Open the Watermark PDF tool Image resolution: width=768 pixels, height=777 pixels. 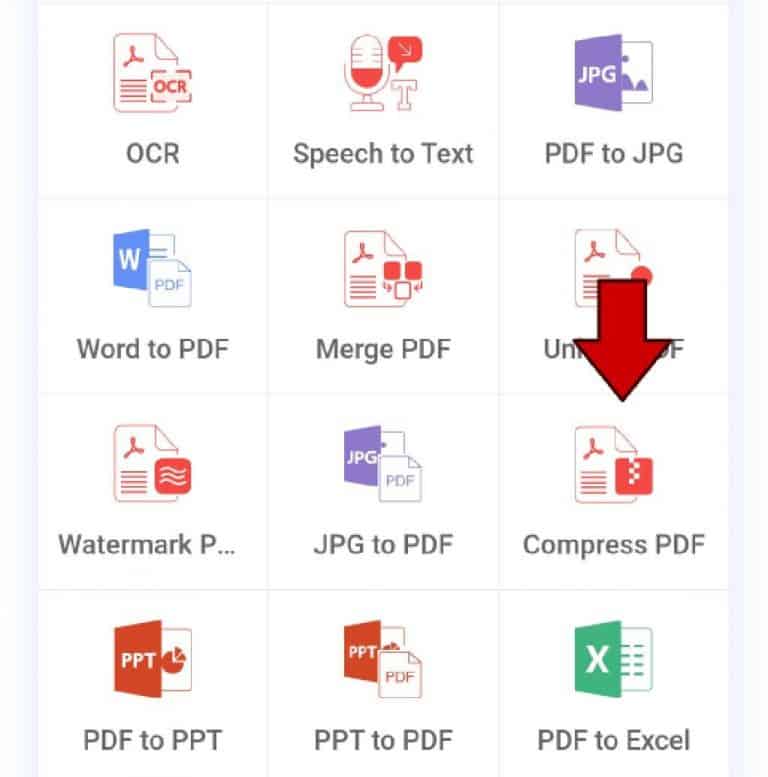(152, 490)
